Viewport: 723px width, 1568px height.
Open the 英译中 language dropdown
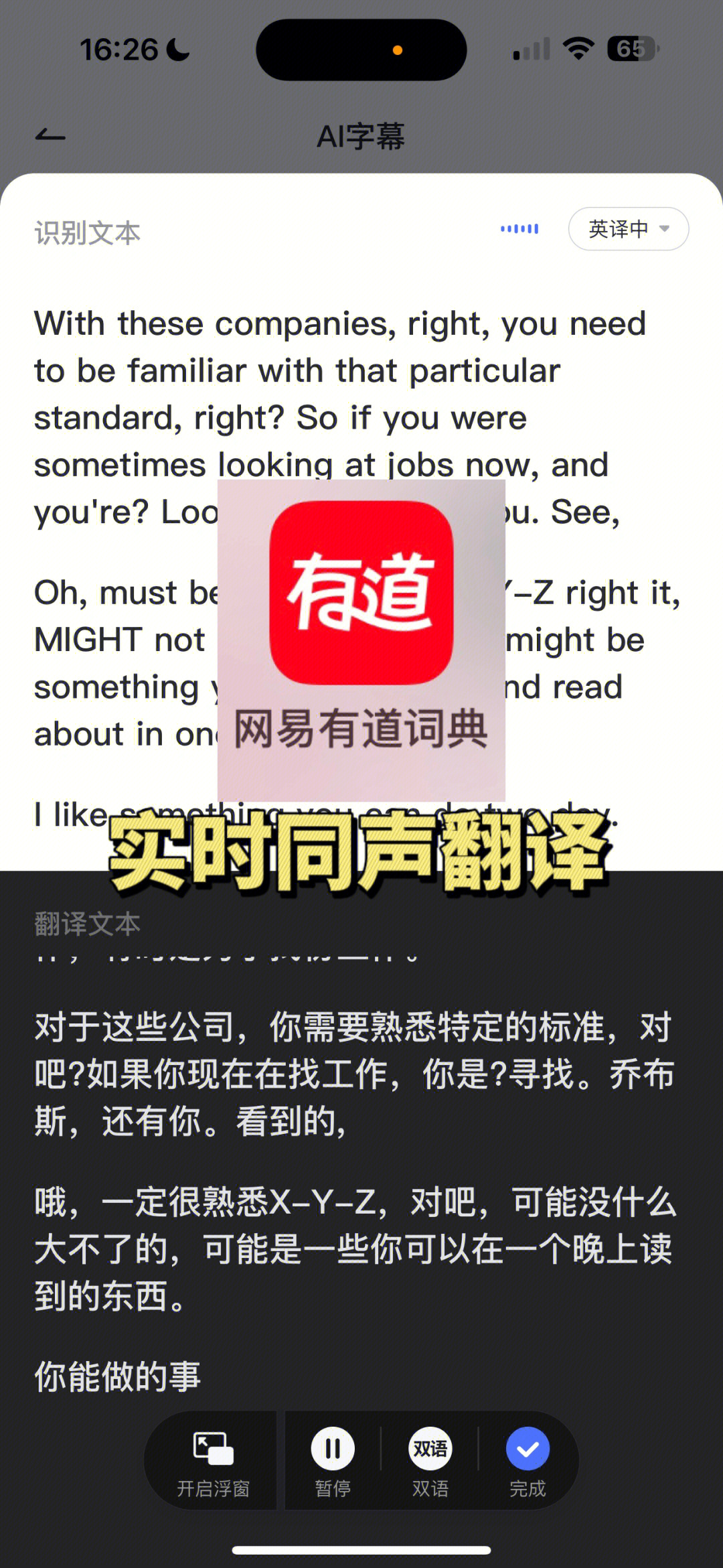(x=628, y=229)
